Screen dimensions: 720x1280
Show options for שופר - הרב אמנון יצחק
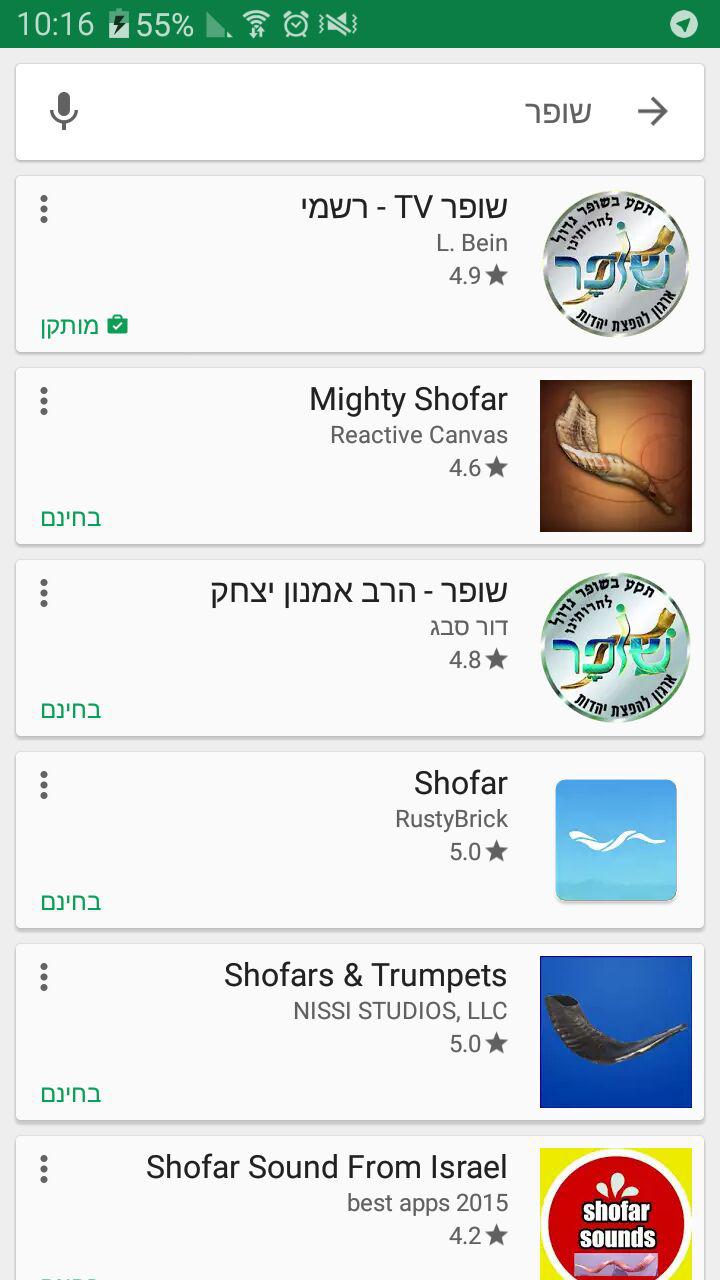point(44,593)
